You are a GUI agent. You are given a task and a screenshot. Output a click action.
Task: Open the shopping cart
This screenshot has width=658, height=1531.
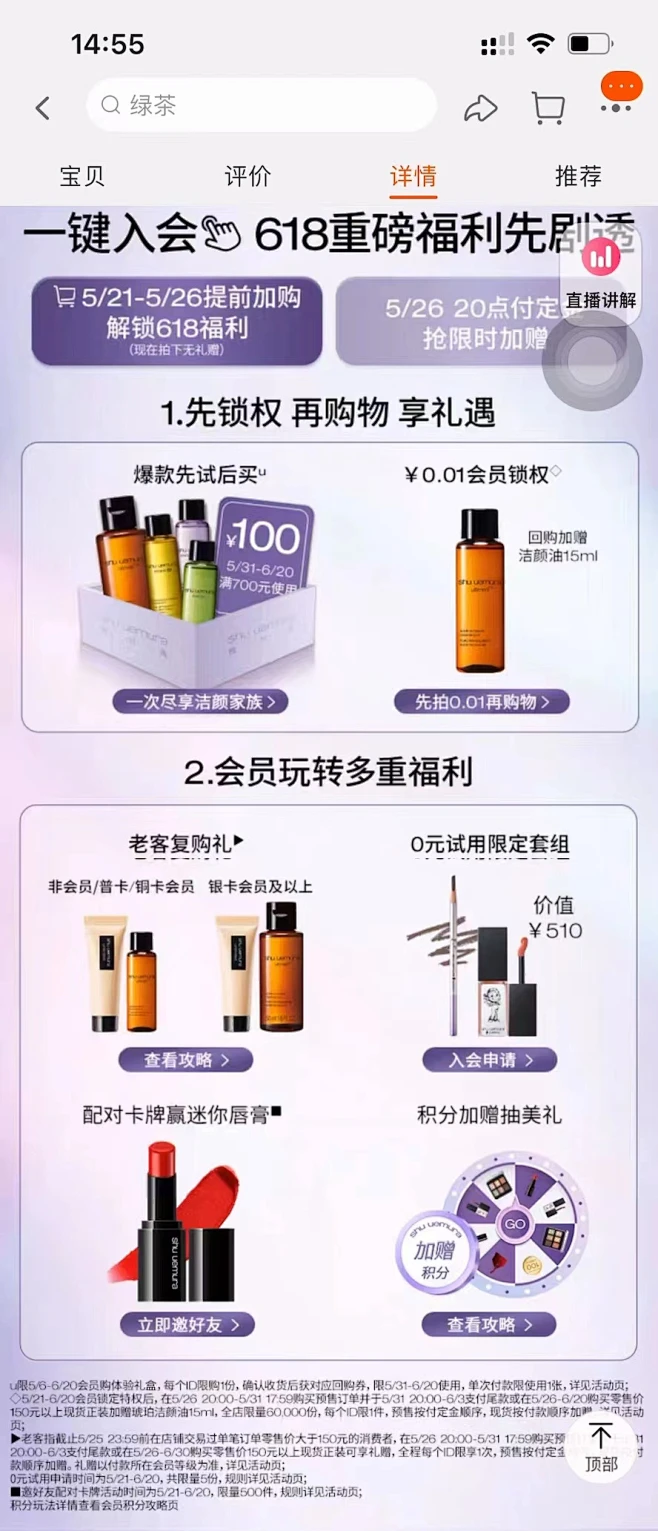(547, 108)
